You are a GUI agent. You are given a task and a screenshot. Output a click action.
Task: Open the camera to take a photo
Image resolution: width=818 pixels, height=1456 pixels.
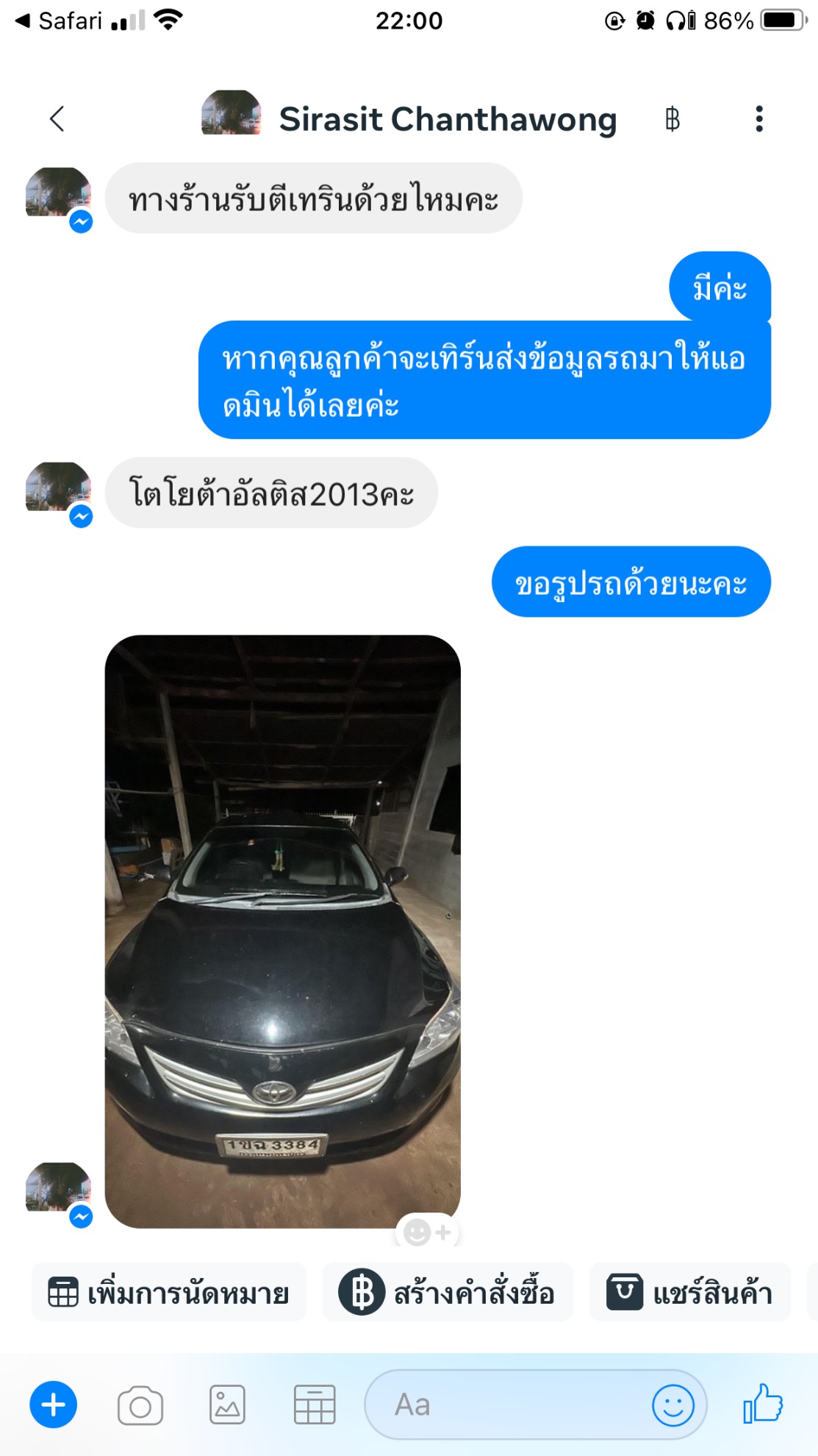(140, 1405)
